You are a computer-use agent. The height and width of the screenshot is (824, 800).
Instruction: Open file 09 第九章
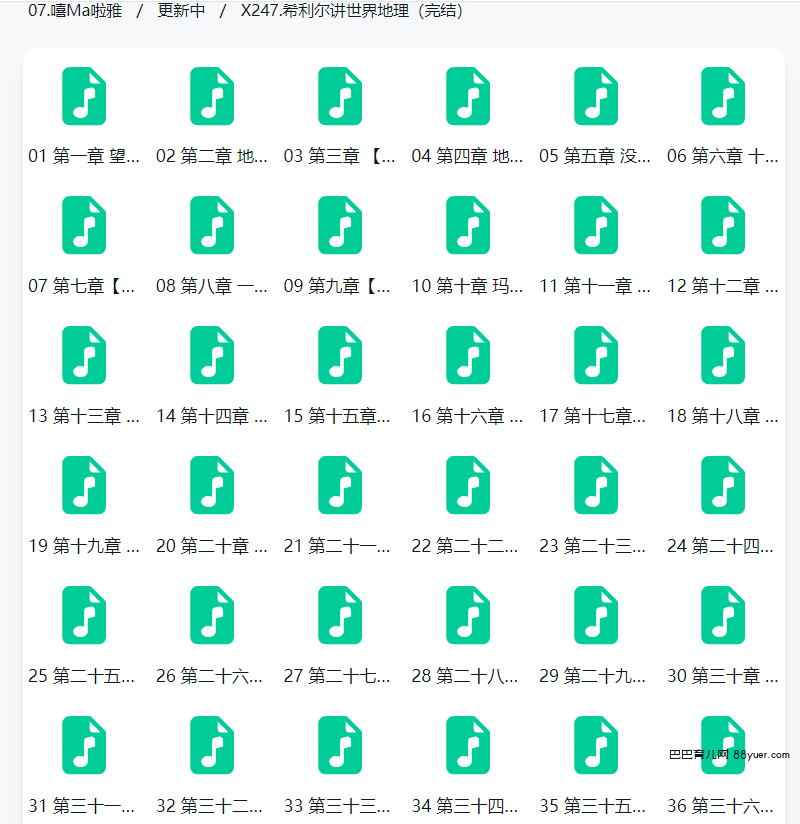(x=340, y=225)
